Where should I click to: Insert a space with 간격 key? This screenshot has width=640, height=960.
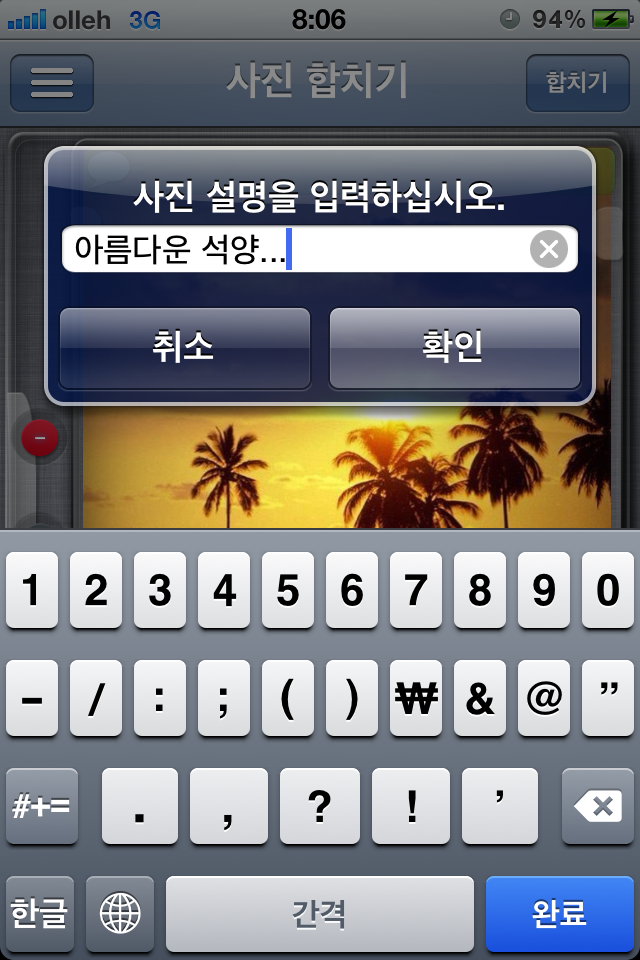click(x=319, y=913)
